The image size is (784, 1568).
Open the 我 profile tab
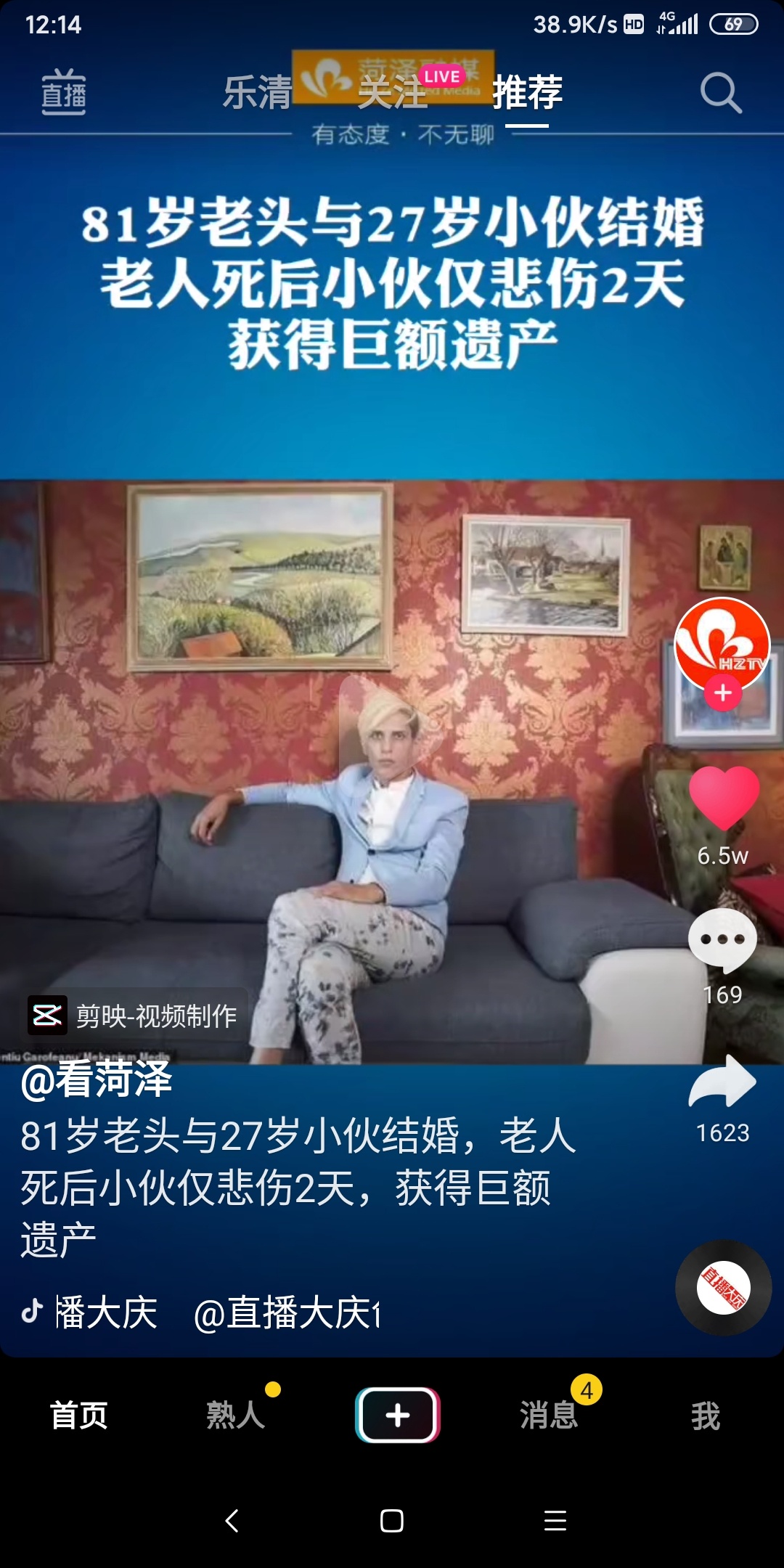point(705,1416)
